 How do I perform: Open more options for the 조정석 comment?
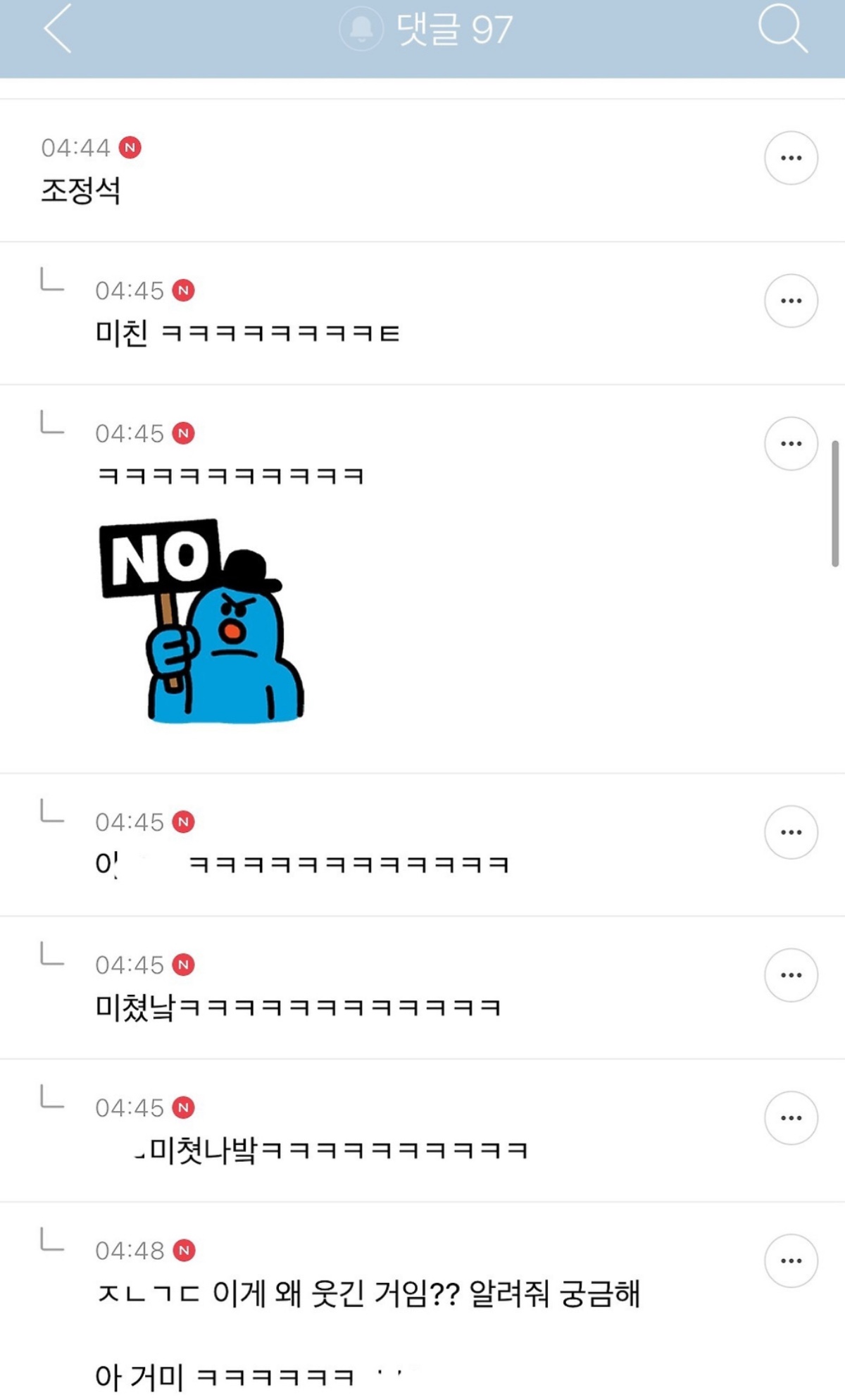pyautogui.click(x=791, y=158)
